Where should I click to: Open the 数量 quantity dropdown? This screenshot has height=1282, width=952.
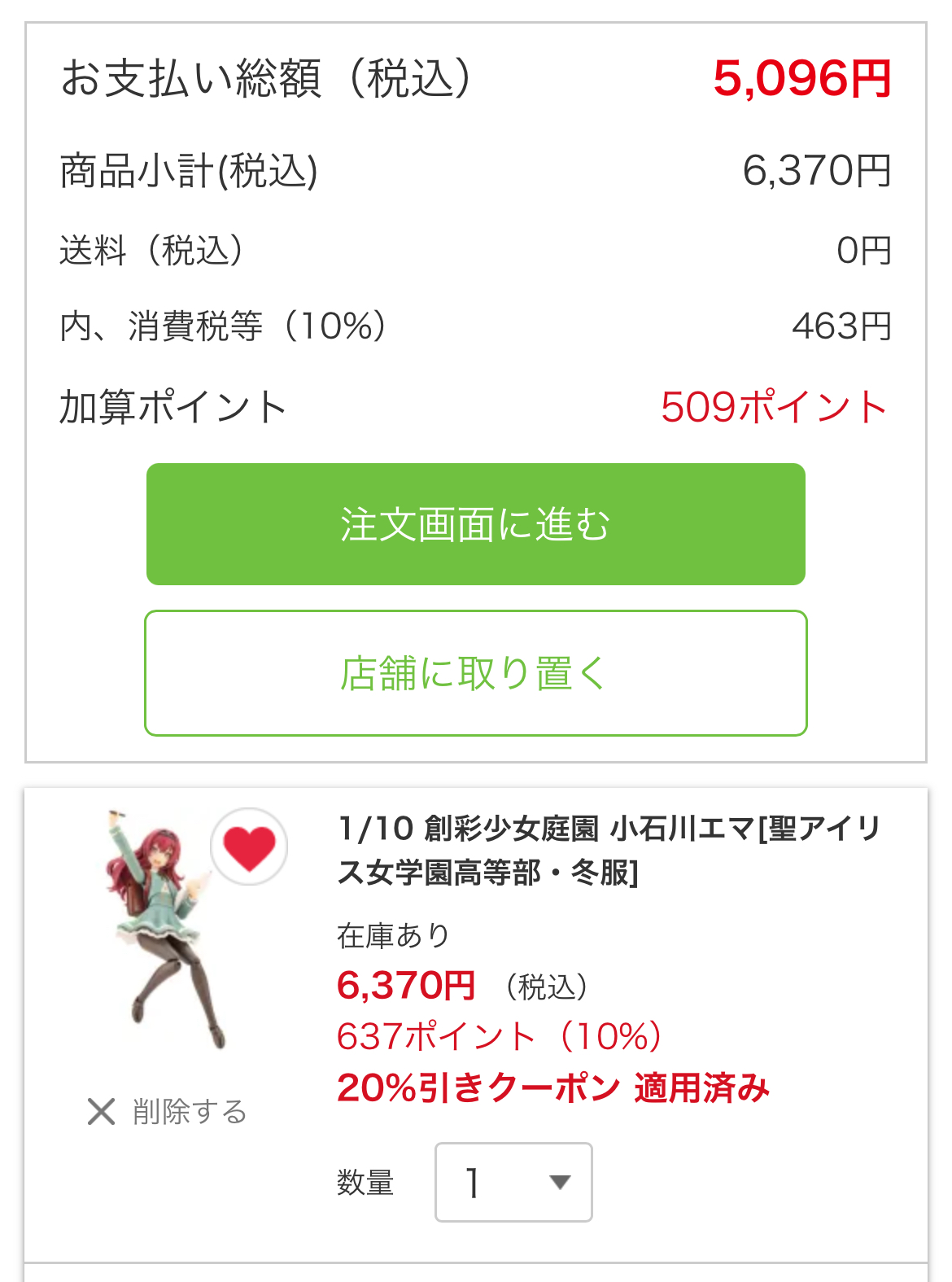[513, 1182]
